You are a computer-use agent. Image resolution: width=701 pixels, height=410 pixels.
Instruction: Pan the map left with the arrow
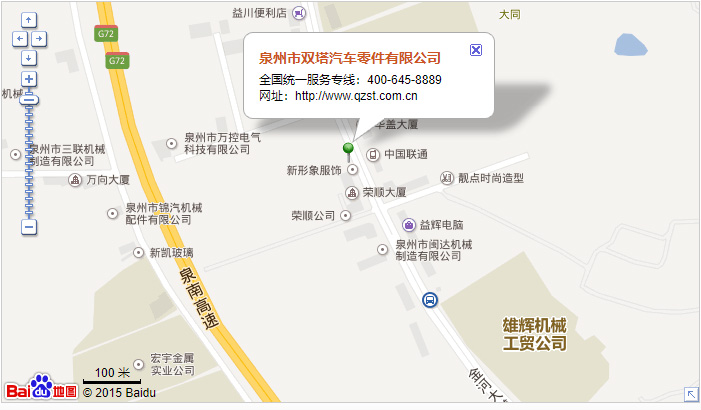tap(18, 39)
